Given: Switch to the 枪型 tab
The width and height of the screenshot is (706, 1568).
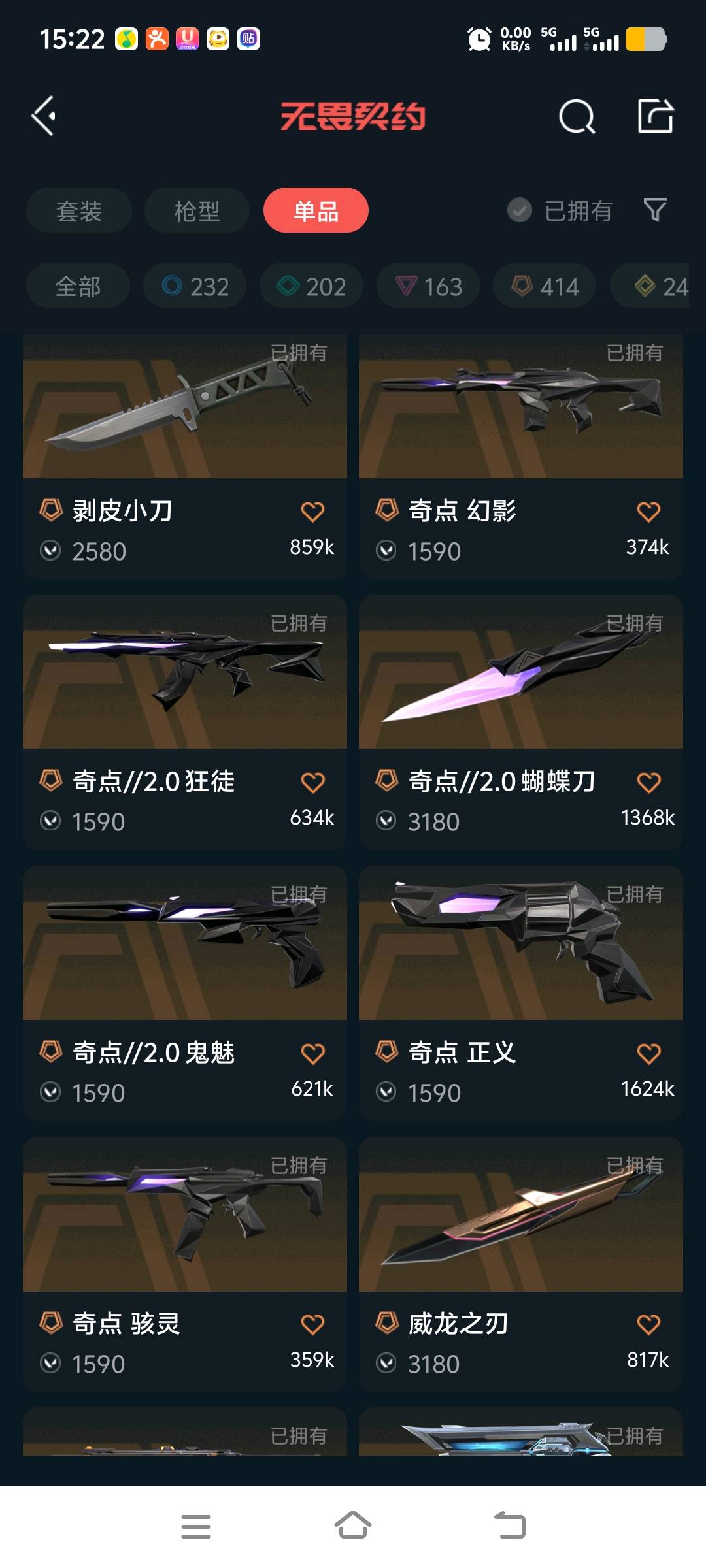Looking at the screenshot, I should pyautogui.click(x=197, y=210).
